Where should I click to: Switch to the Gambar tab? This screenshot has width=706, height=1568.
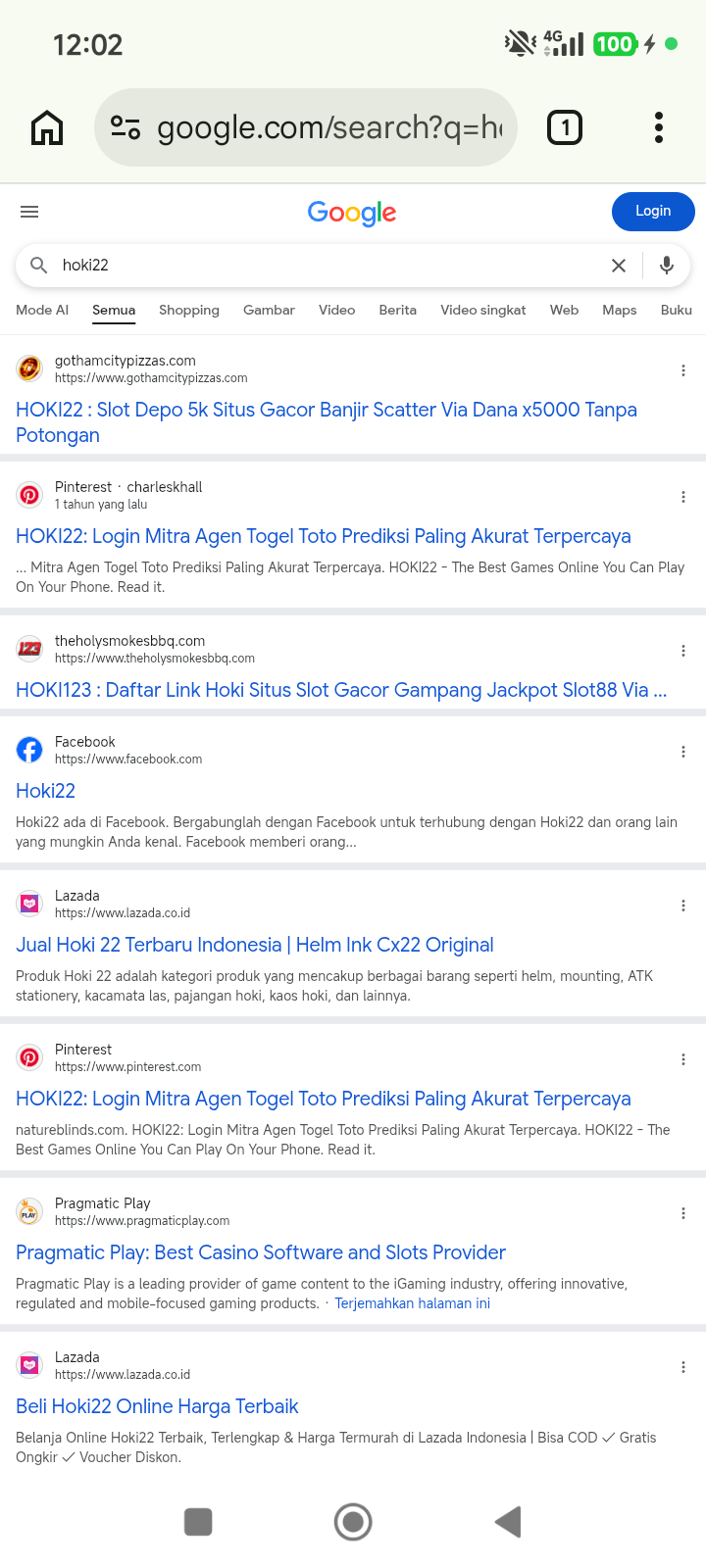coord(269,310)
